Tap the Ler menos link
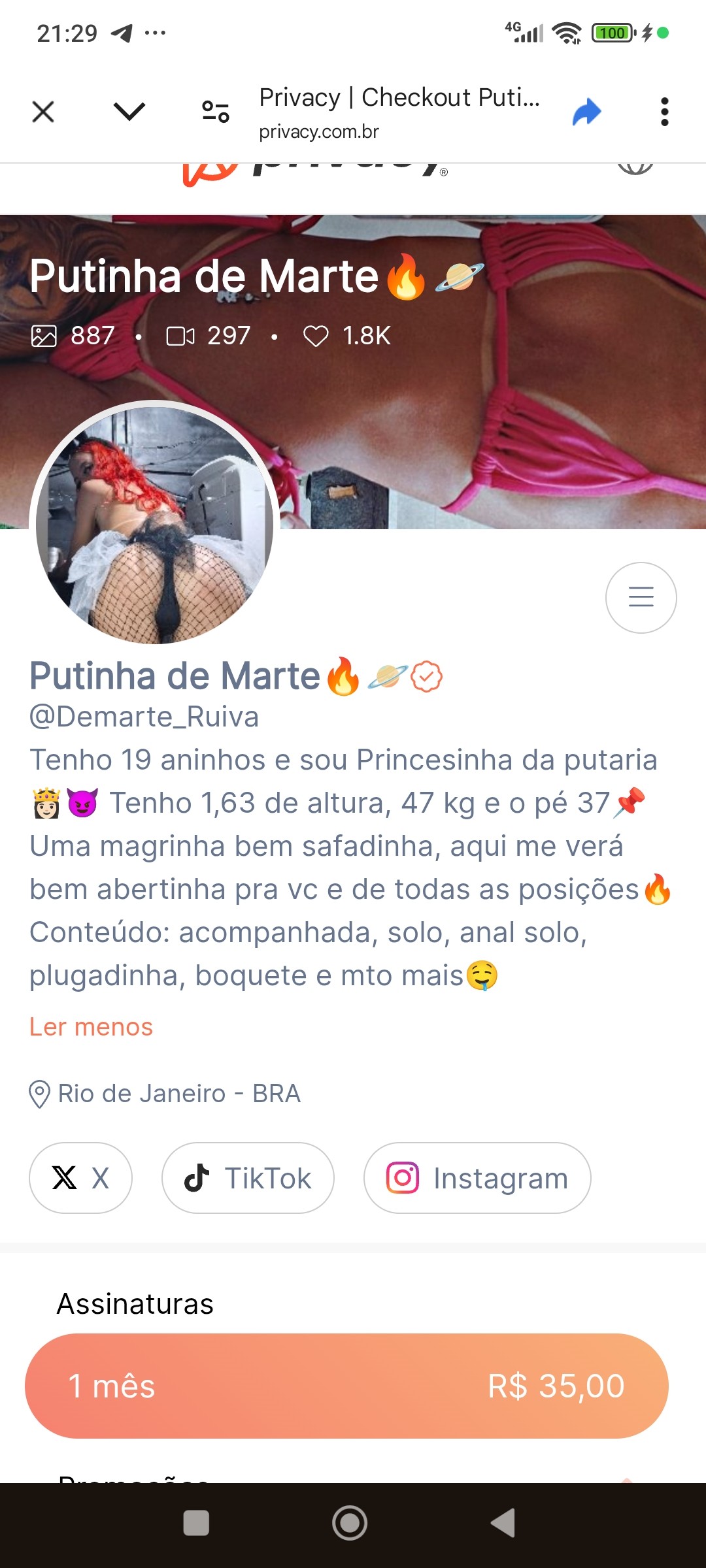This screenshot has height=1568, width=706. pos(91,1026)
